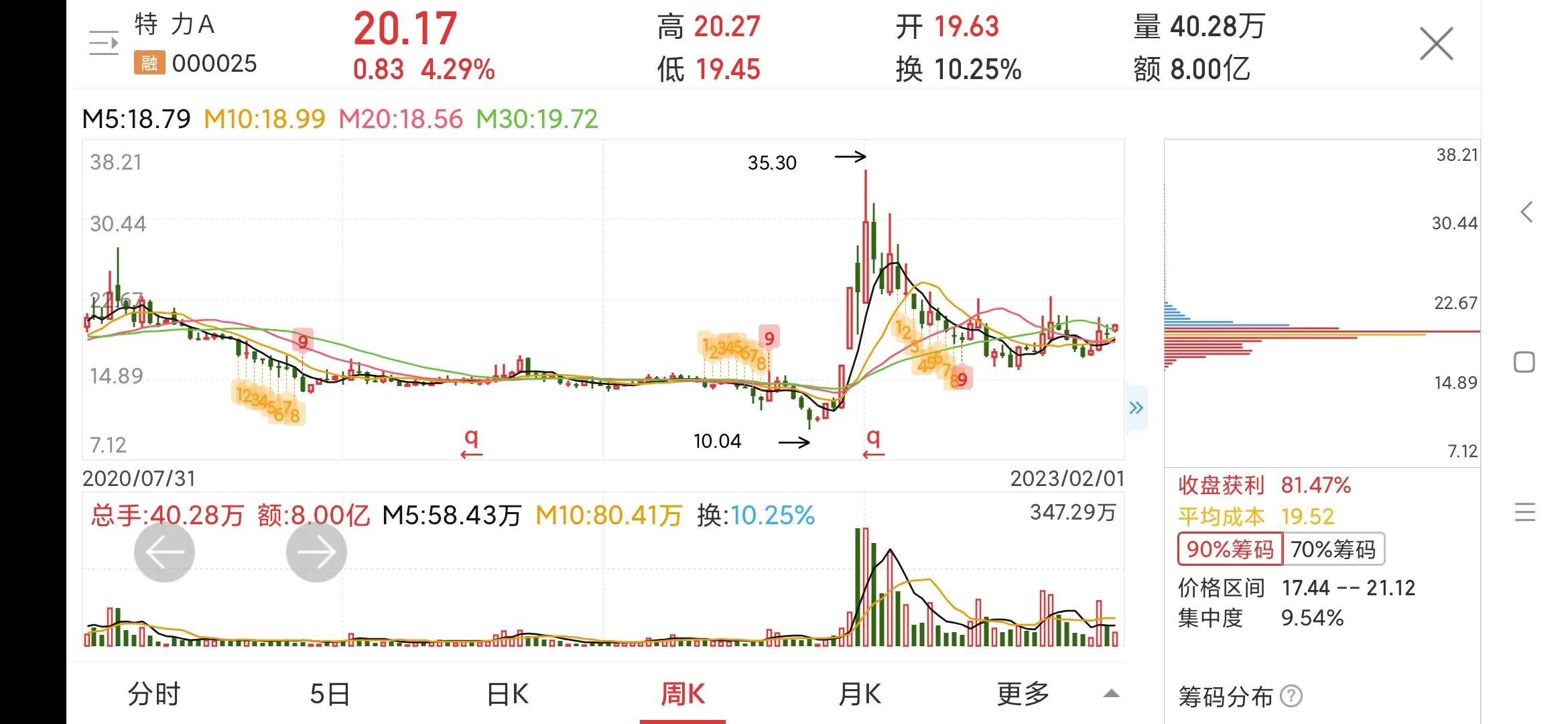Open the 更多 period options
Viewport: 1568px width, 724px height.
click(1023, 695)
